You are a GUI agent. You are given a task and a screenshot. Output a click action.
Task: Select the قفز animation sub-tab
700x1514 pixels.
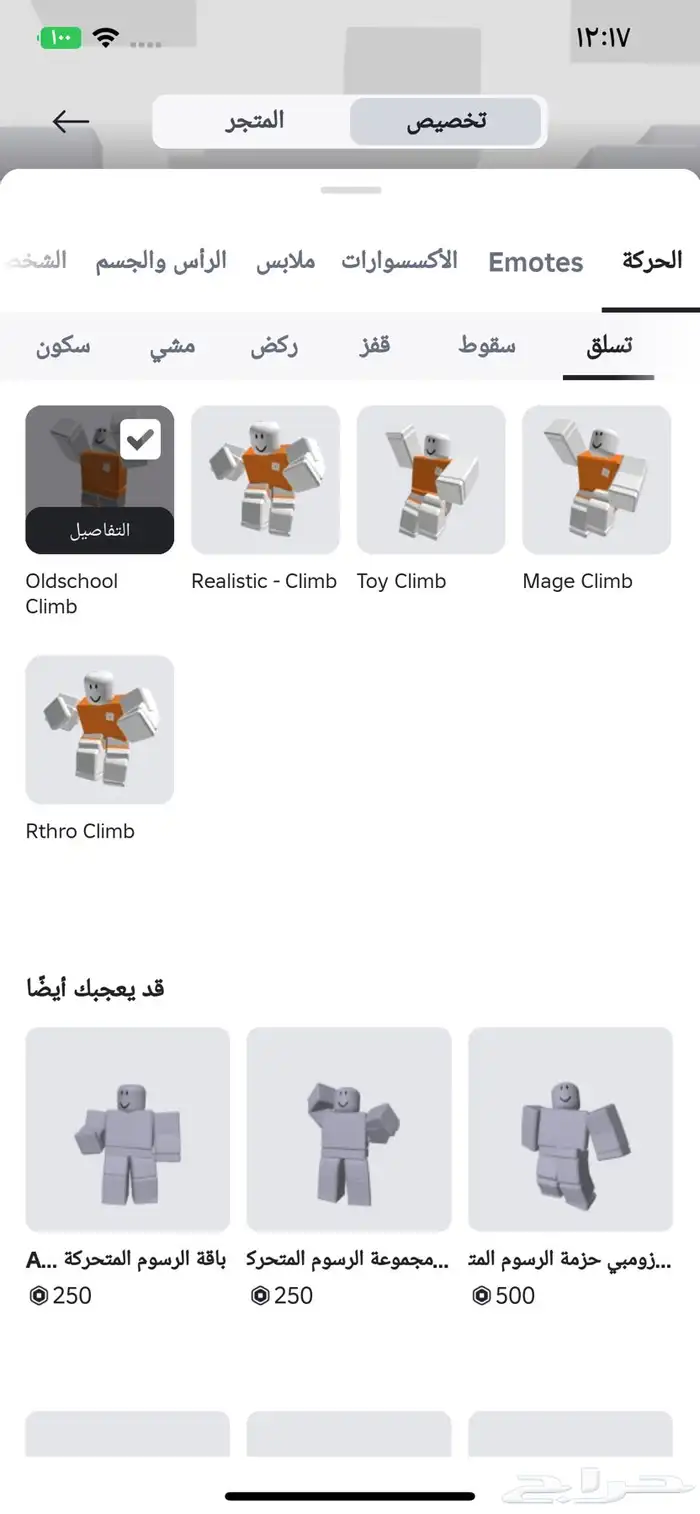(374, 346)
